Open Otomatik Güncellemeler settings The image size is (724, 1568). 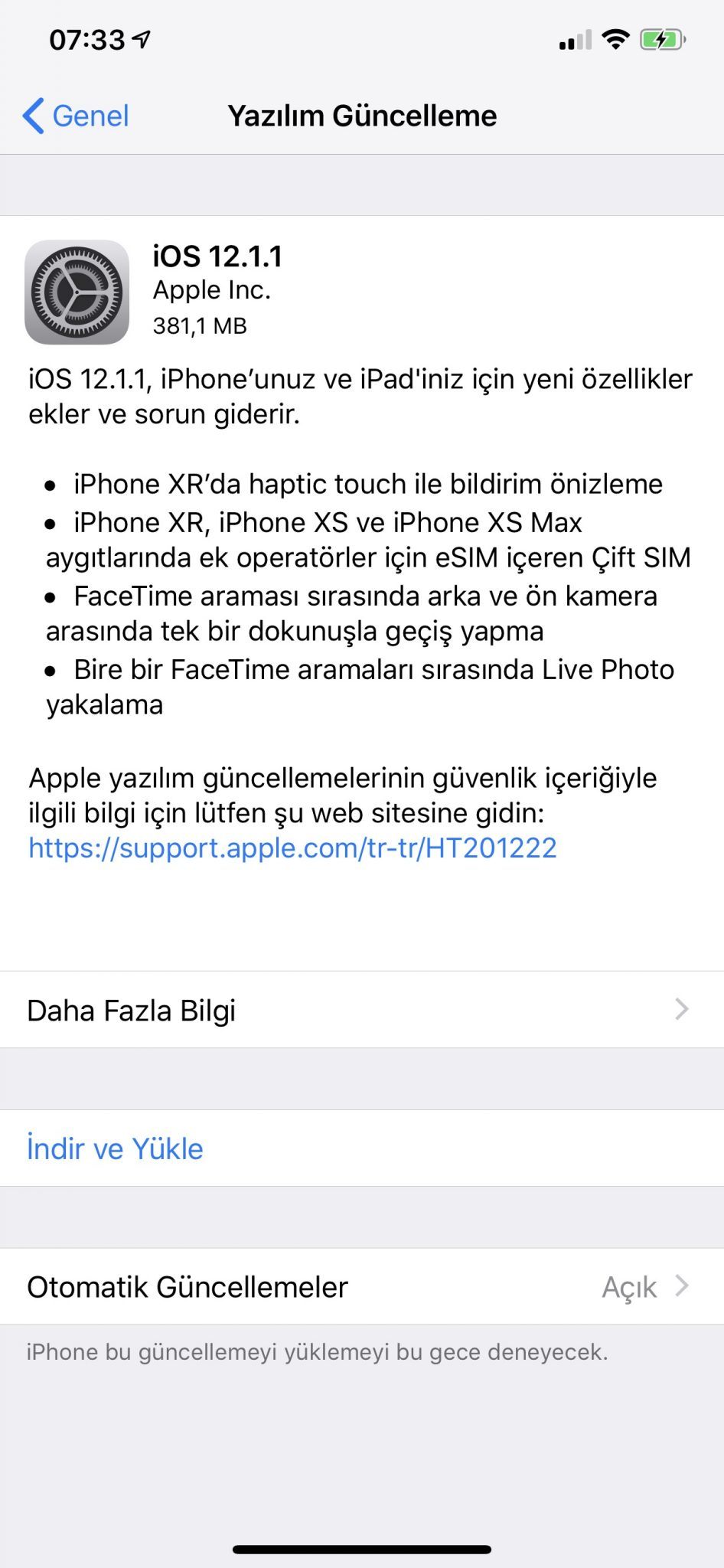click(x=362, y=1287)
